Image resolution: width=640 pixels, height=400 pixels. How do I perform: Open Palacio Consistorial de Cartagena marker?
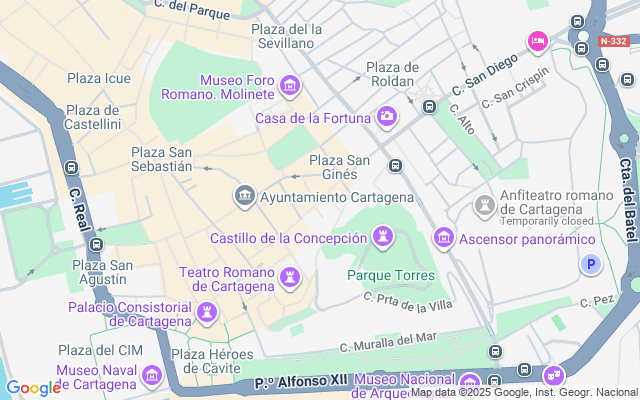tap(207, 312)
